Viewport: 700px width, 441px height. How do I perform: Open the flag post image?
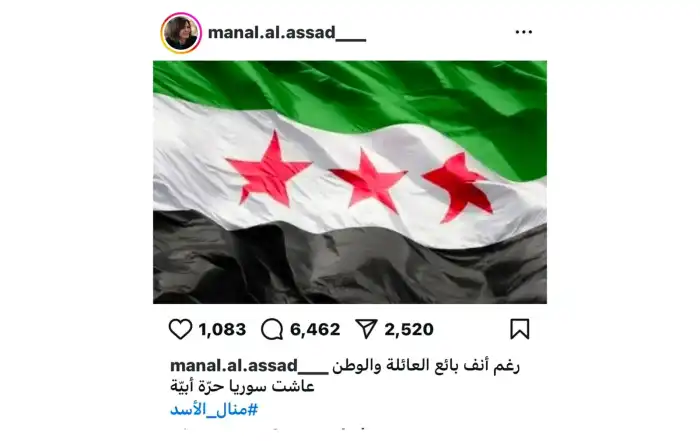(350, 182)
